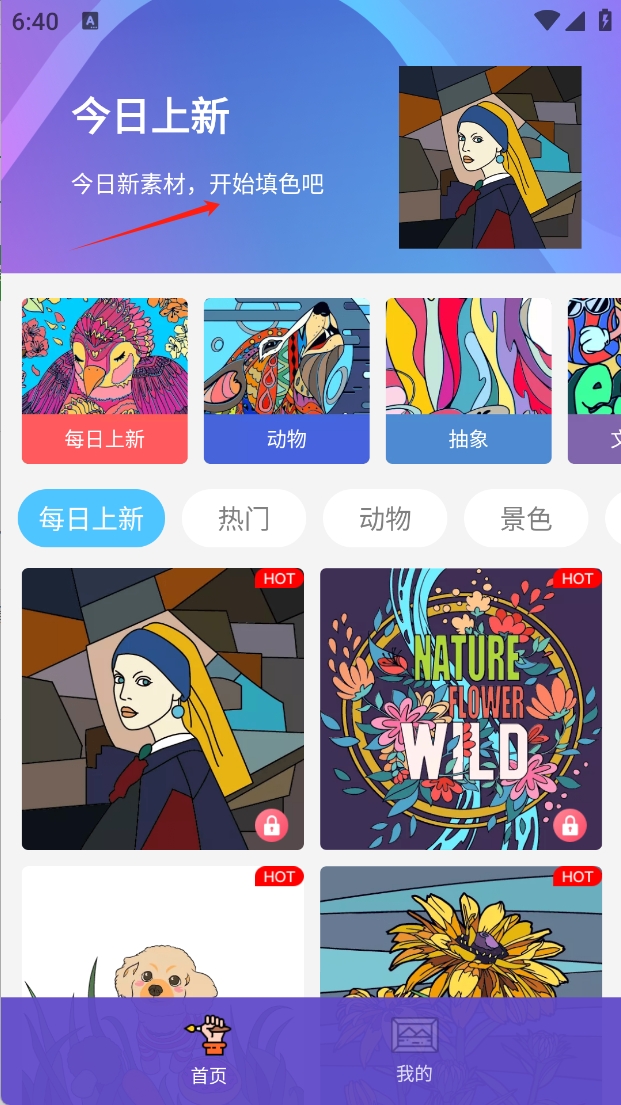This screenshot has width=621, height=1105.
Task: Switch to the 热门 filter chip
Action: click(x=244, y=519)
